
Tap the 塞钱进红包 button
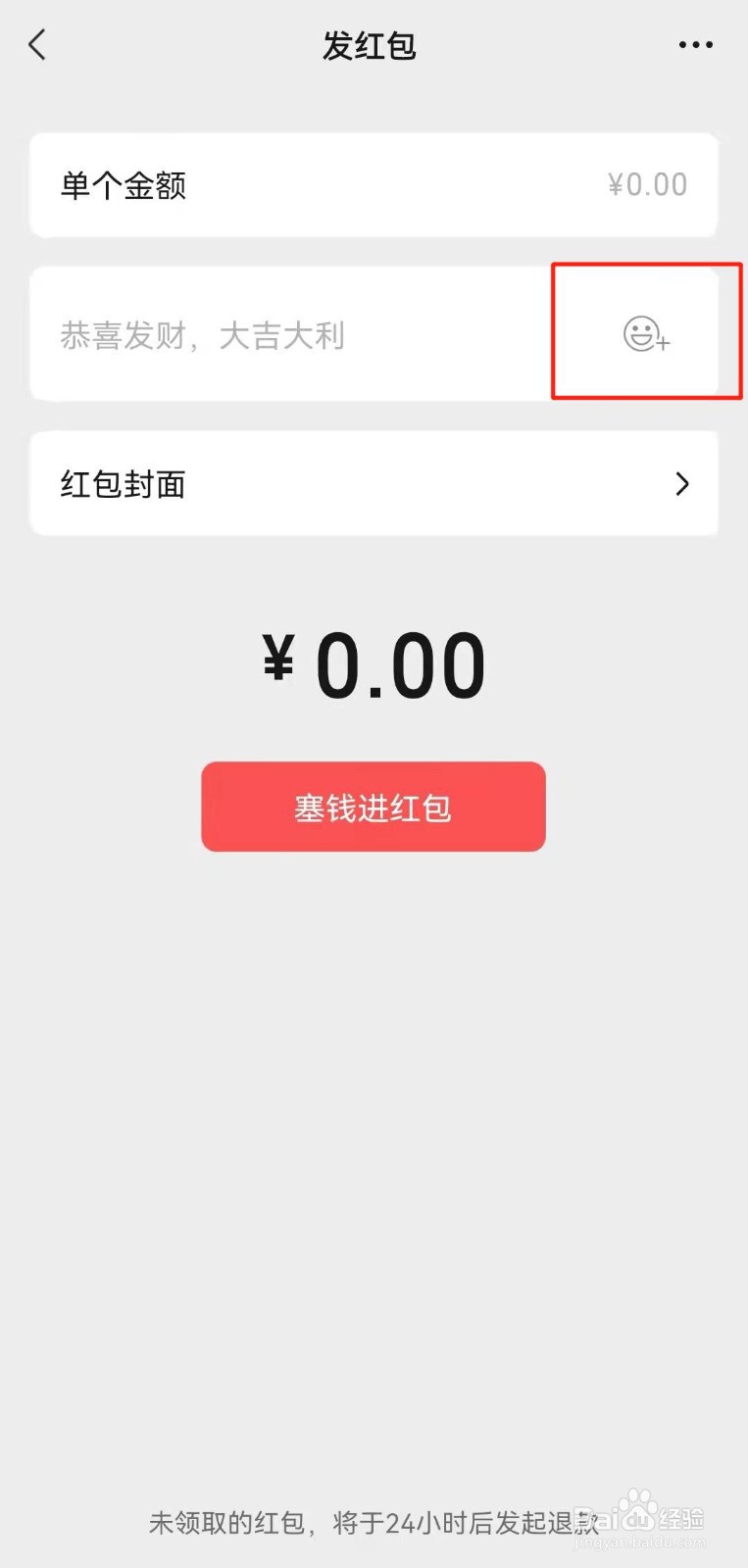click(374, 807)
